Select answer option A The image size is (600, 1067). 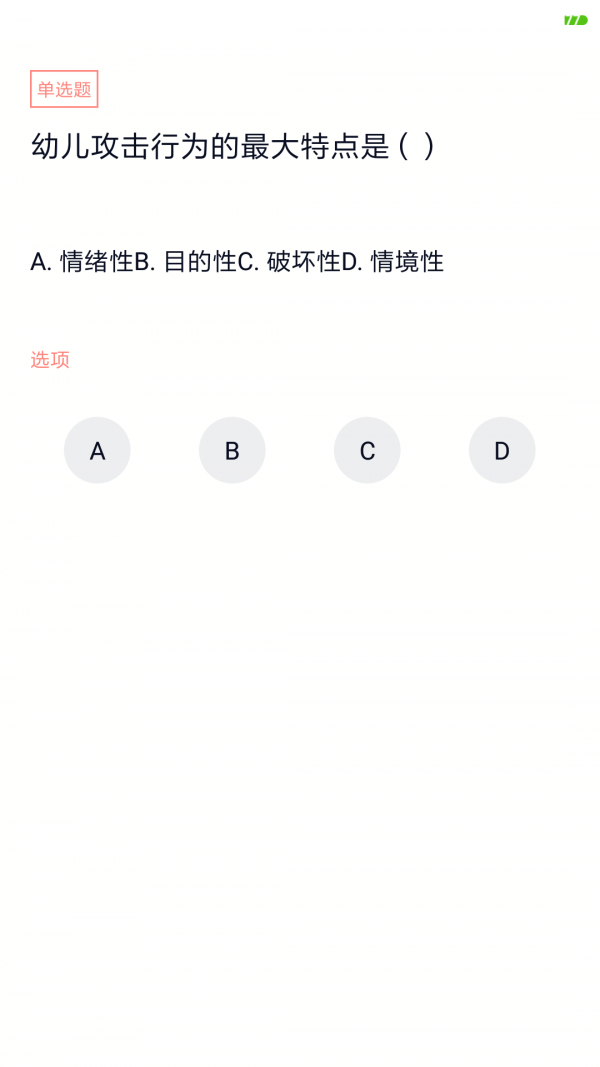[97, 450]
